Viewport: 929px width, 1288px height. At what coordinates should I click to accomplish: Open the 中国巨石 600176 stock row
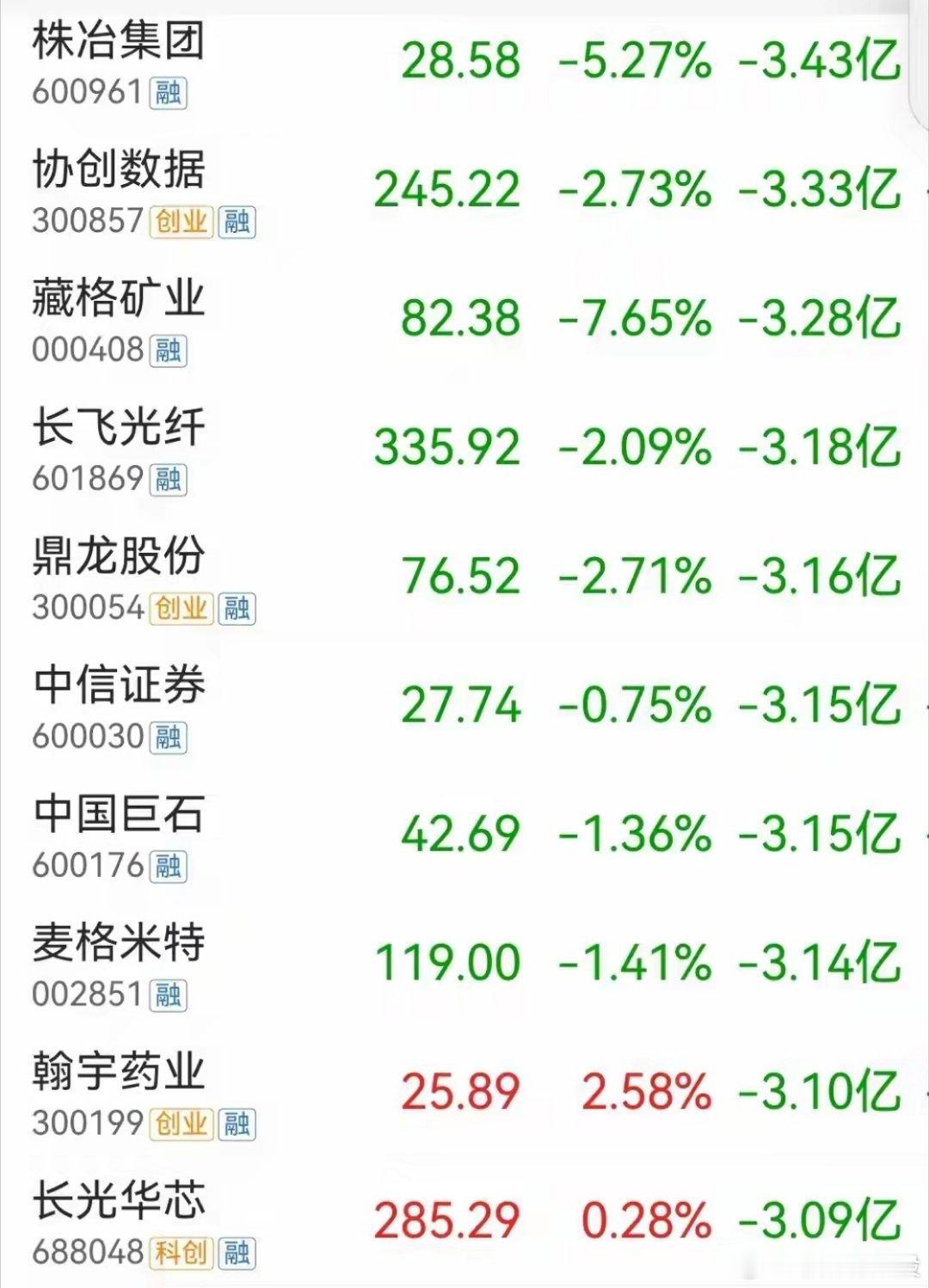pyautogui.click(x=464, y=835)
